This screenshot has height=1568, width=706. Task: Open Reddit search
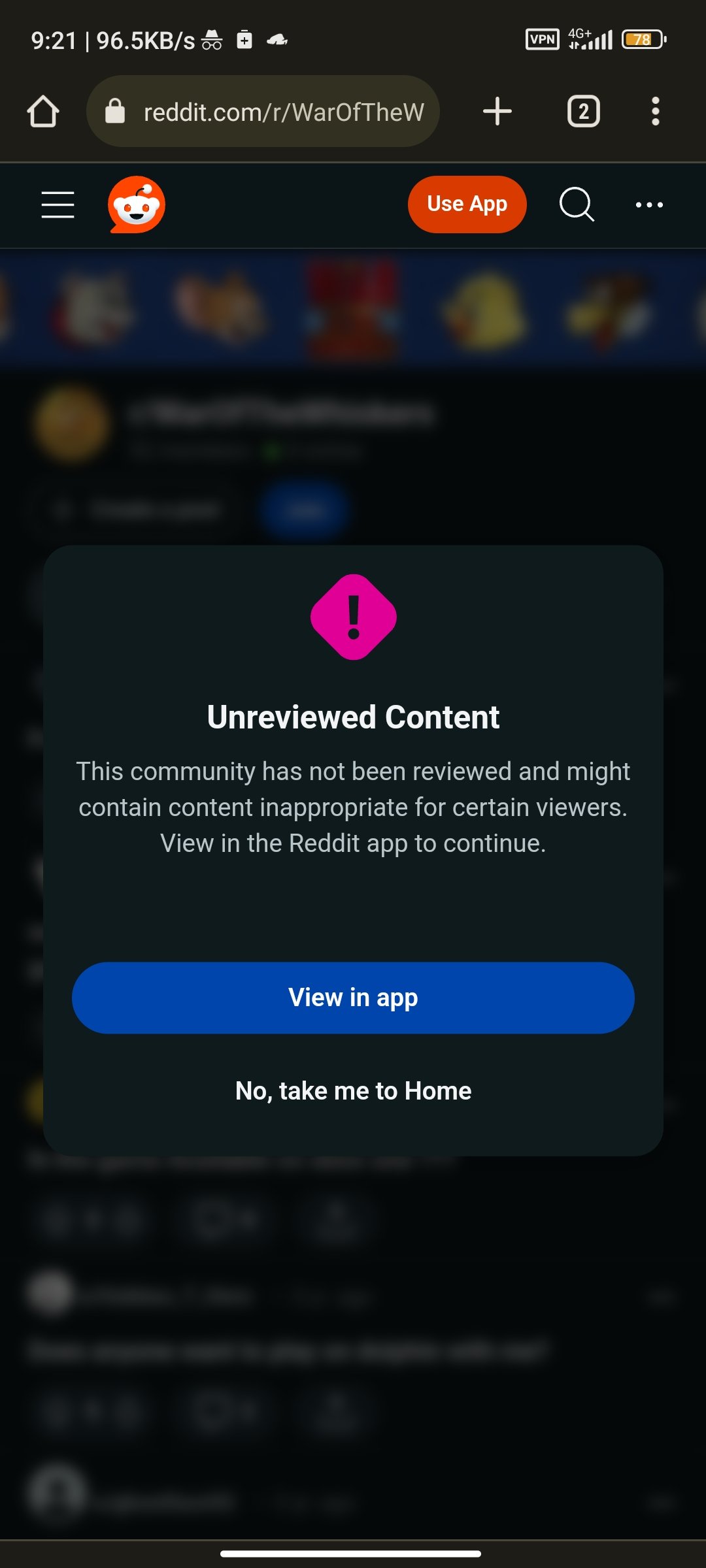(577, 204)
